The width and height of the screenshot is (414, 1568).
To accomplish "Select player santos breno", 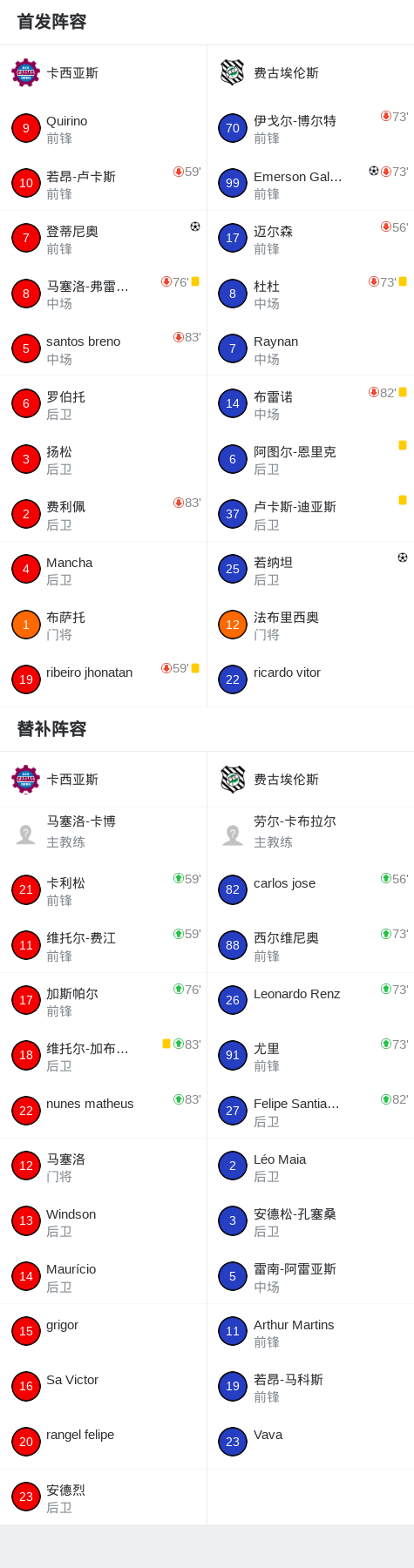I will (x=103, y=348).
